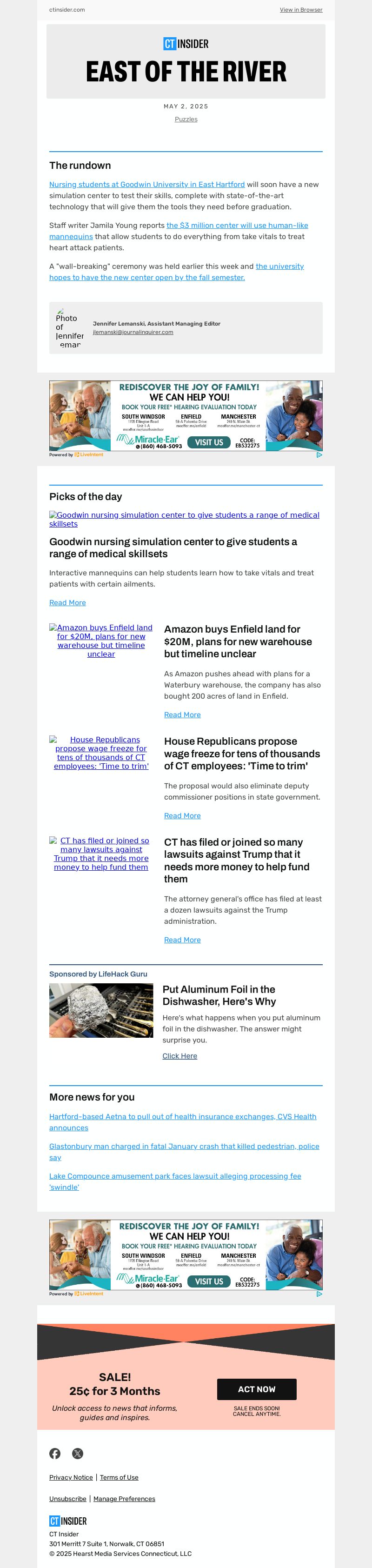Screen dimensions: 372x1568
Task: Open CT Insider Facebook page
Action: click(55, 1454)
